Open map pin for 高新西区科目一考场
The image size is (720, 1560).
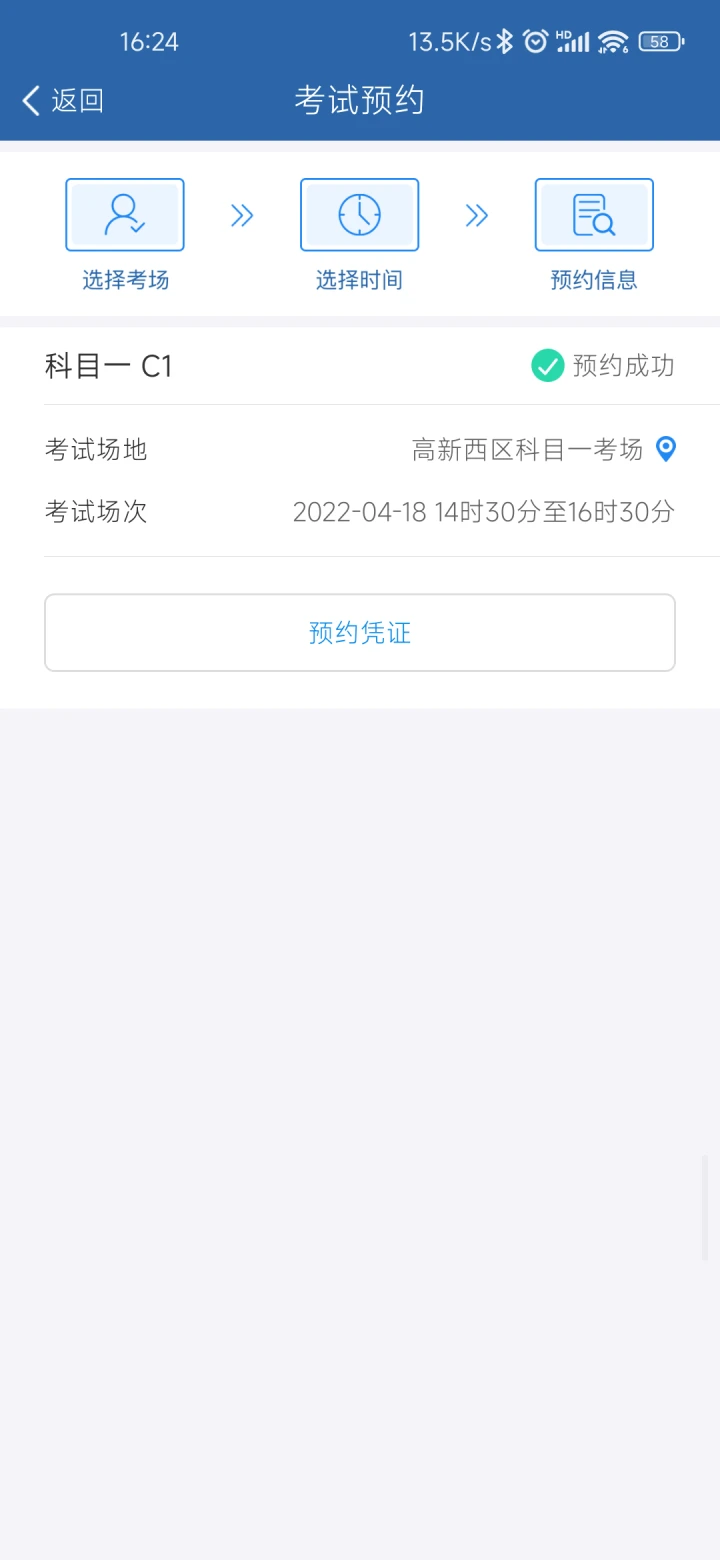click(x=665, y=450)
